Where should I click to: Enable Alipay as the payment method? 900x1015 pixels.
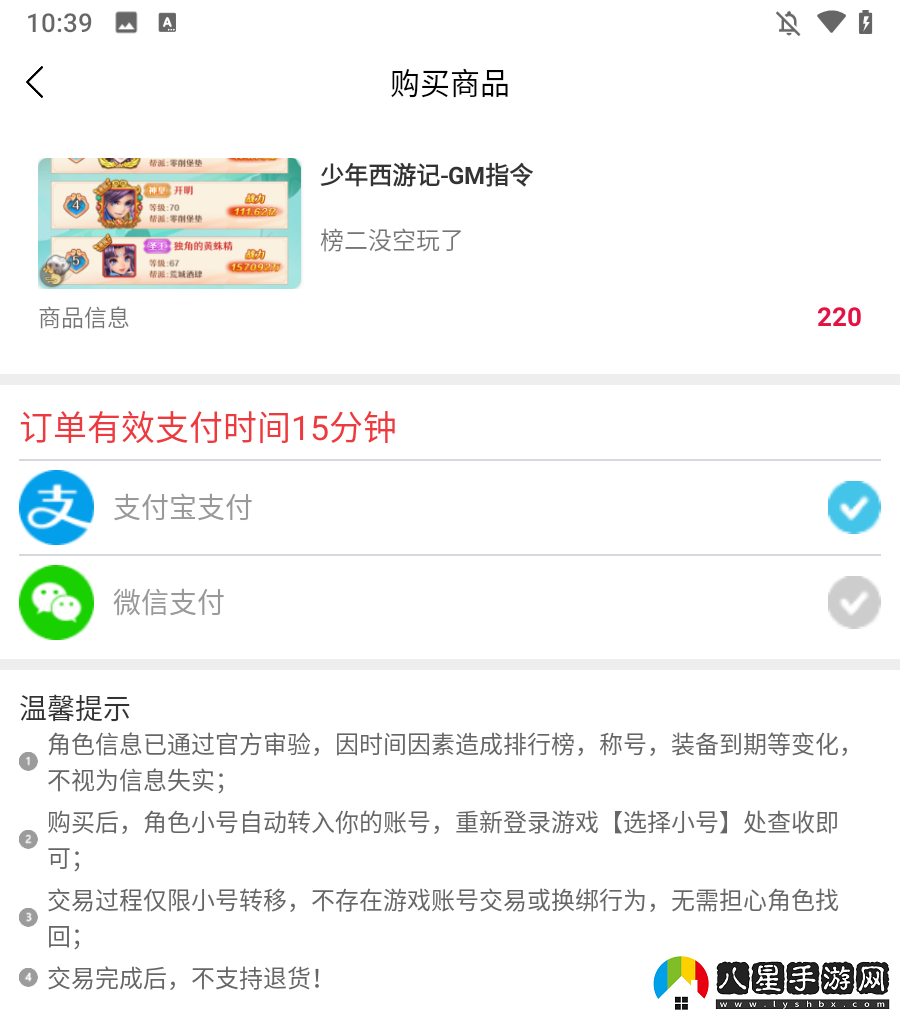(853, 507)
